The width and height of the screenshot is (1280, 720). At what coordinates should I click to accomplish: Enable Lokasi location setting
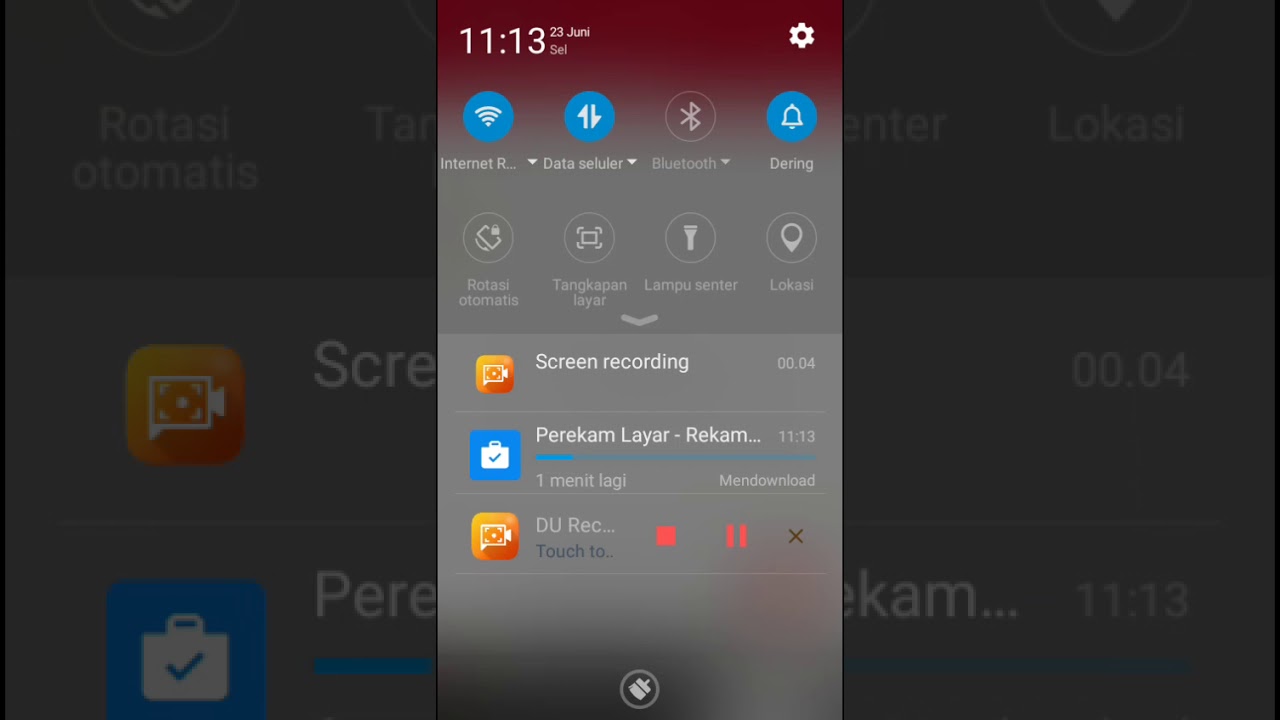791,238
